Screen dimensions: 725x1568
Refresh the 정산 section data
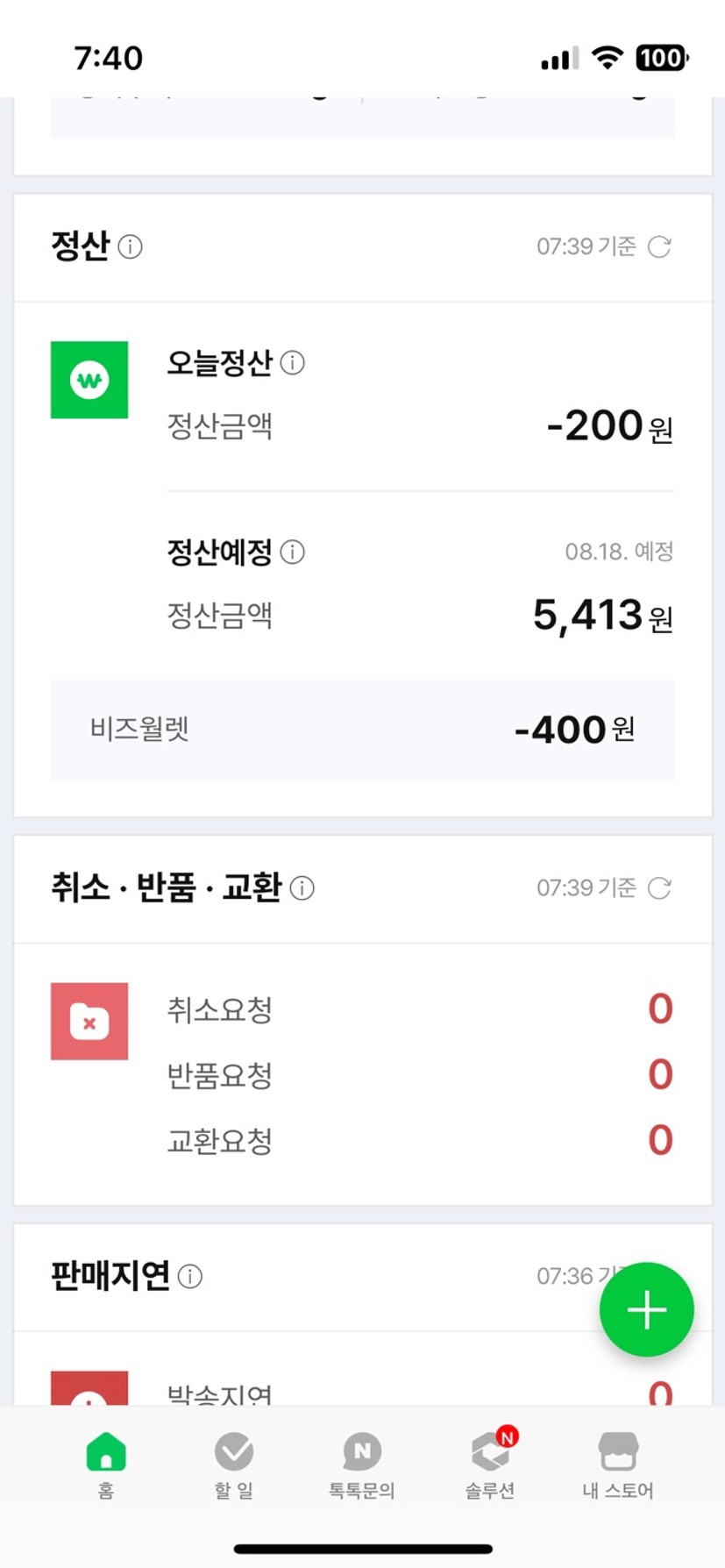point(659,247)
